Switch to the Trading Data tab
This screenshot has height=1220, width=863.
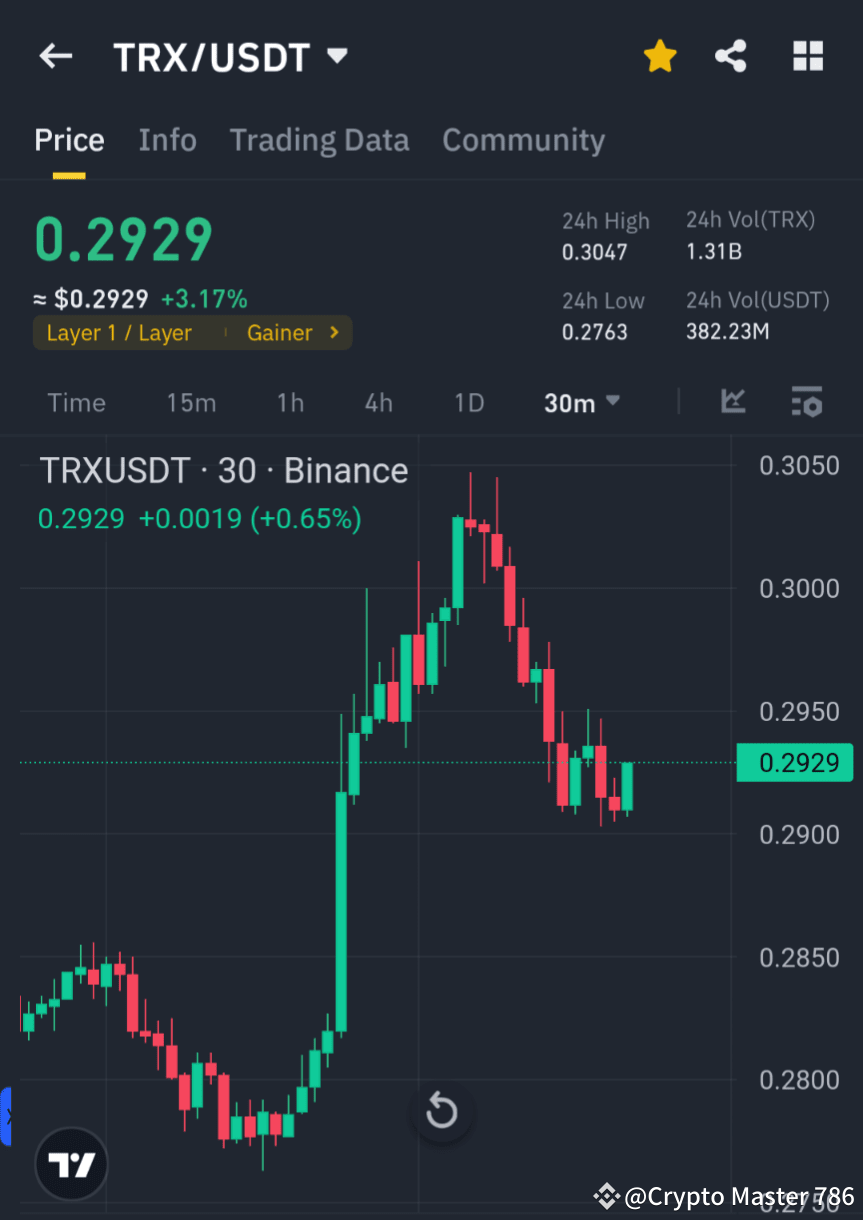click(319, 140)
